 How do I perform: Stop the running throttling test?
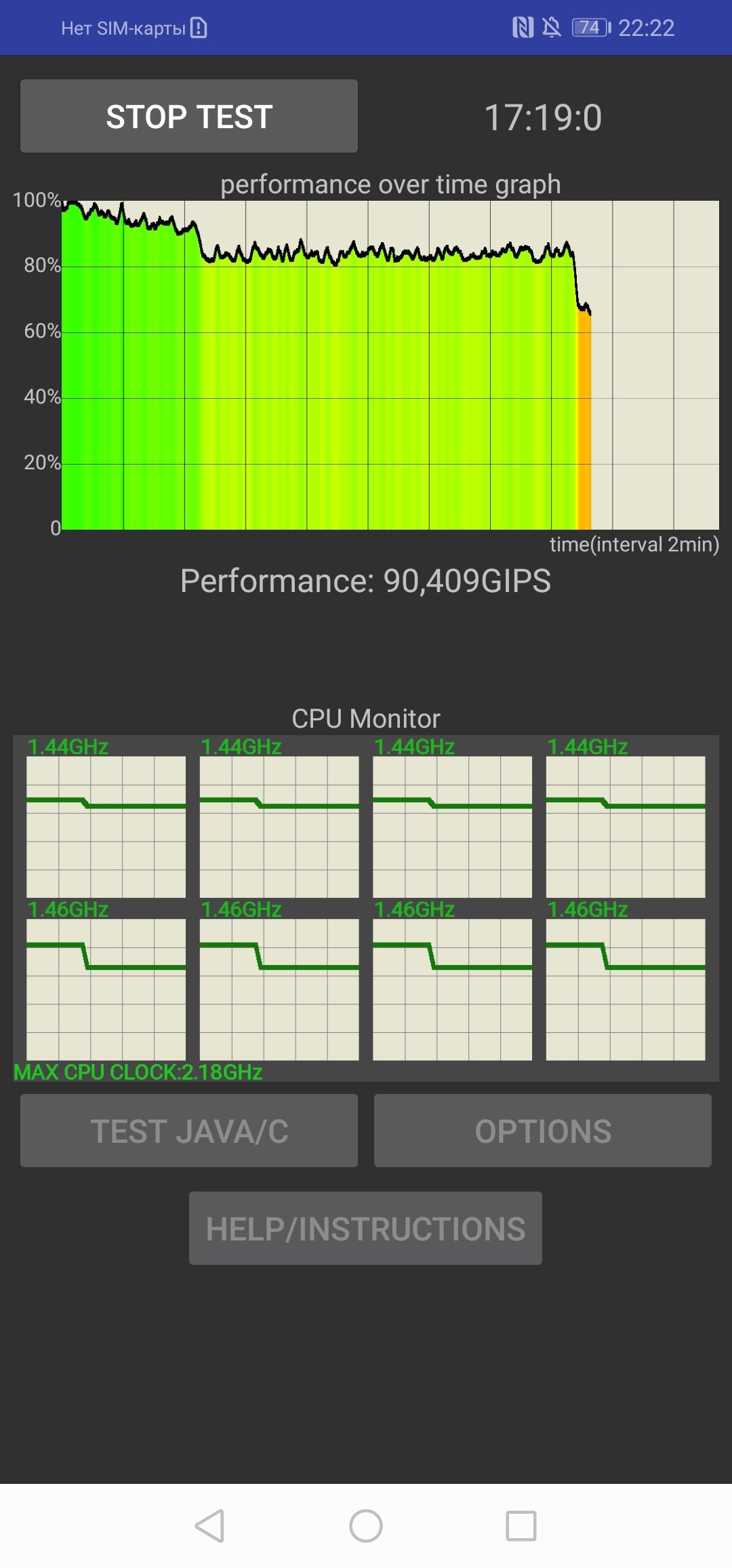(x=189, y=116)
